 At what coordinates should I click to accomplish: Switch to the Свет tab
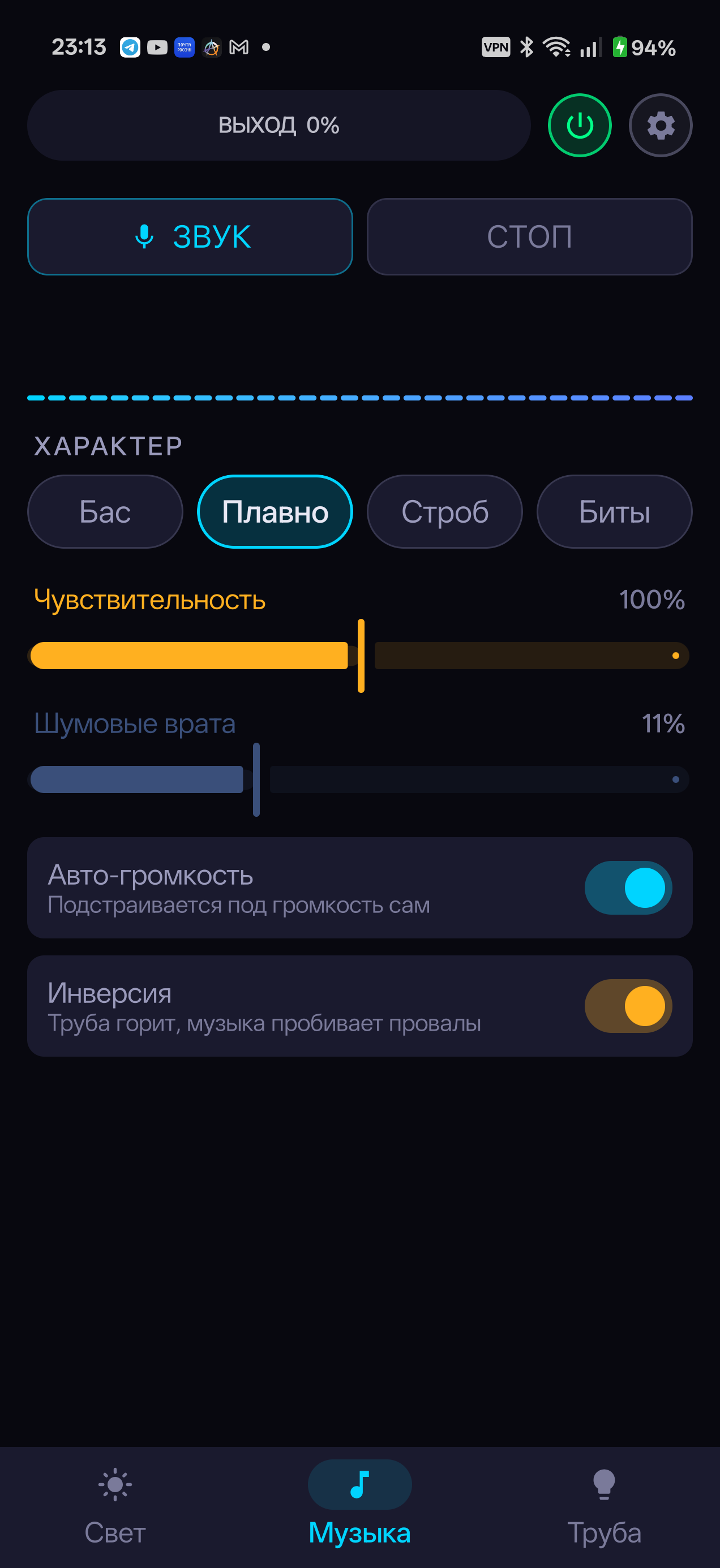115,1506
